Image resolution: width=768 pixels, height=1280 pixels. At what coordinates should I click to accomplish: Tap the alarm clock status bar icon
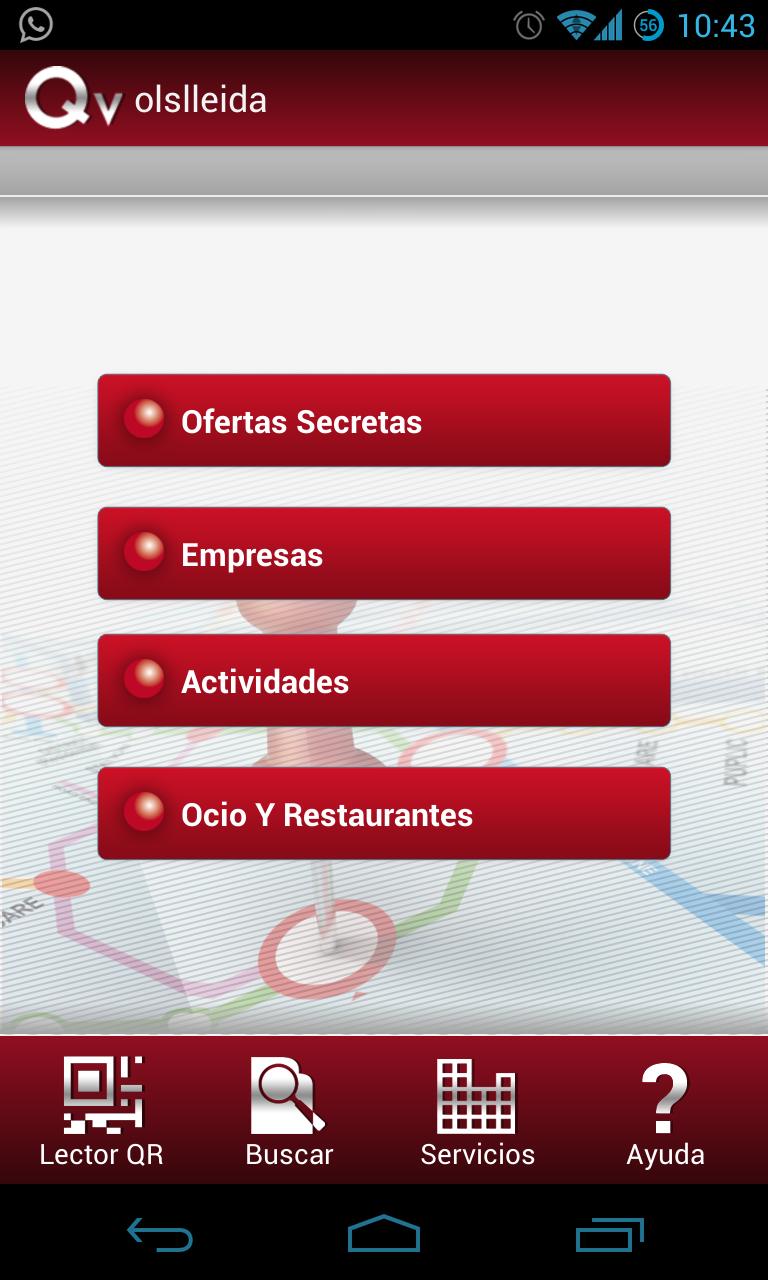(527, 24)
